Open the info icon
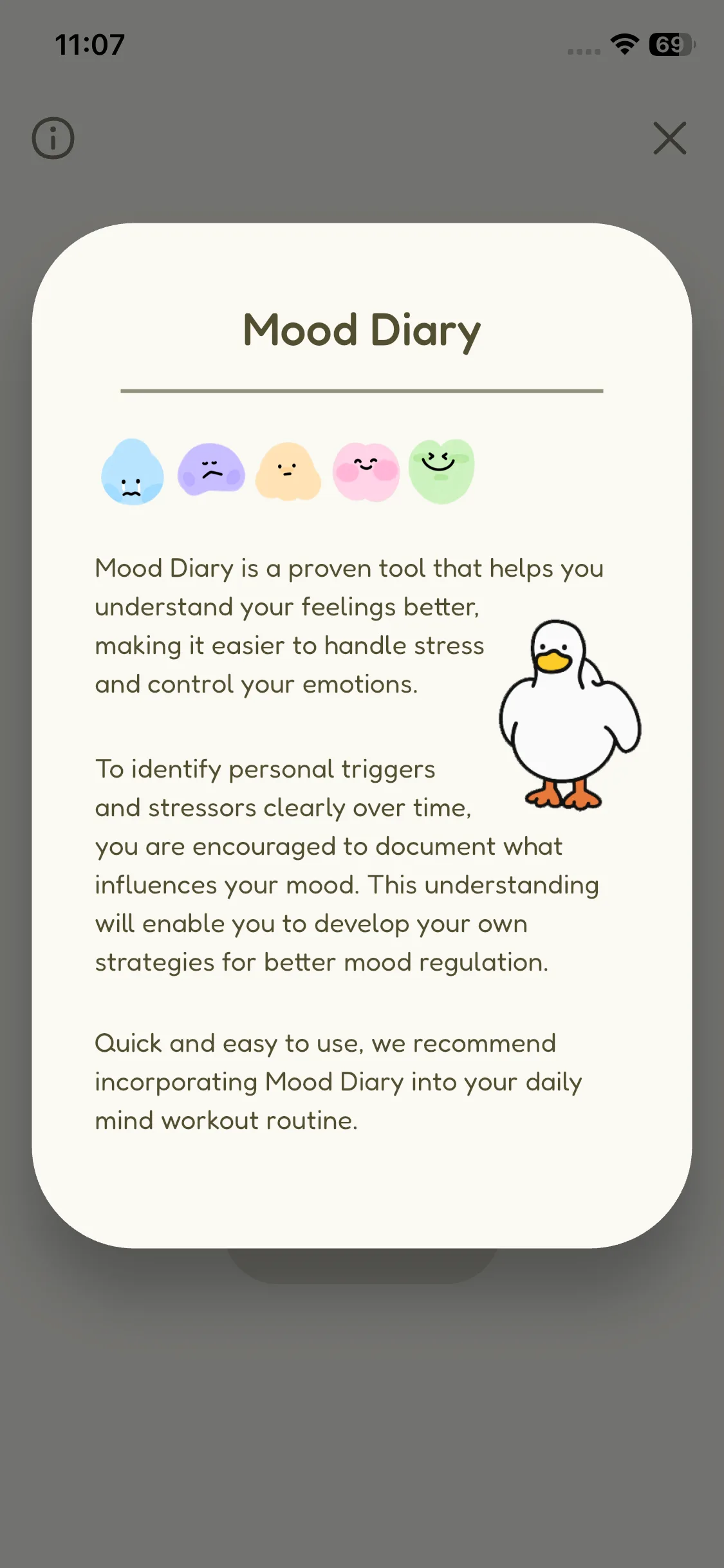 [53, 138]
